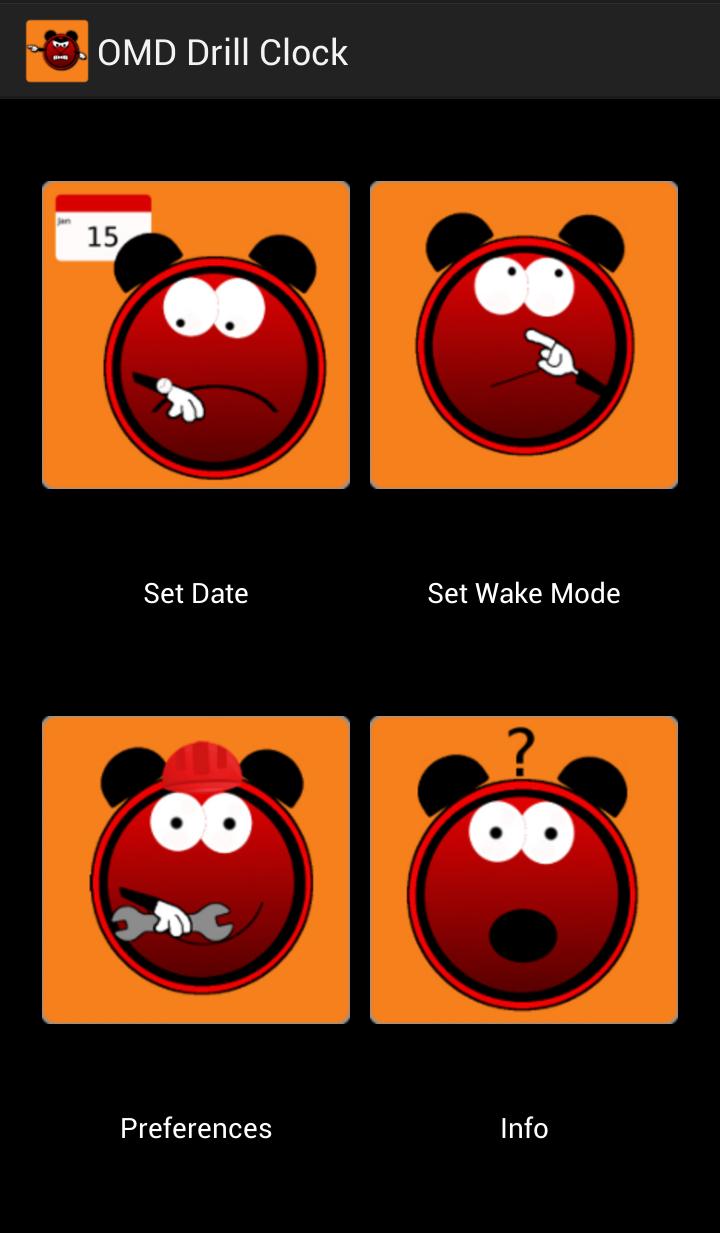Open the Info tile with question mark
720x1233 pixels.
click(524, 870)
